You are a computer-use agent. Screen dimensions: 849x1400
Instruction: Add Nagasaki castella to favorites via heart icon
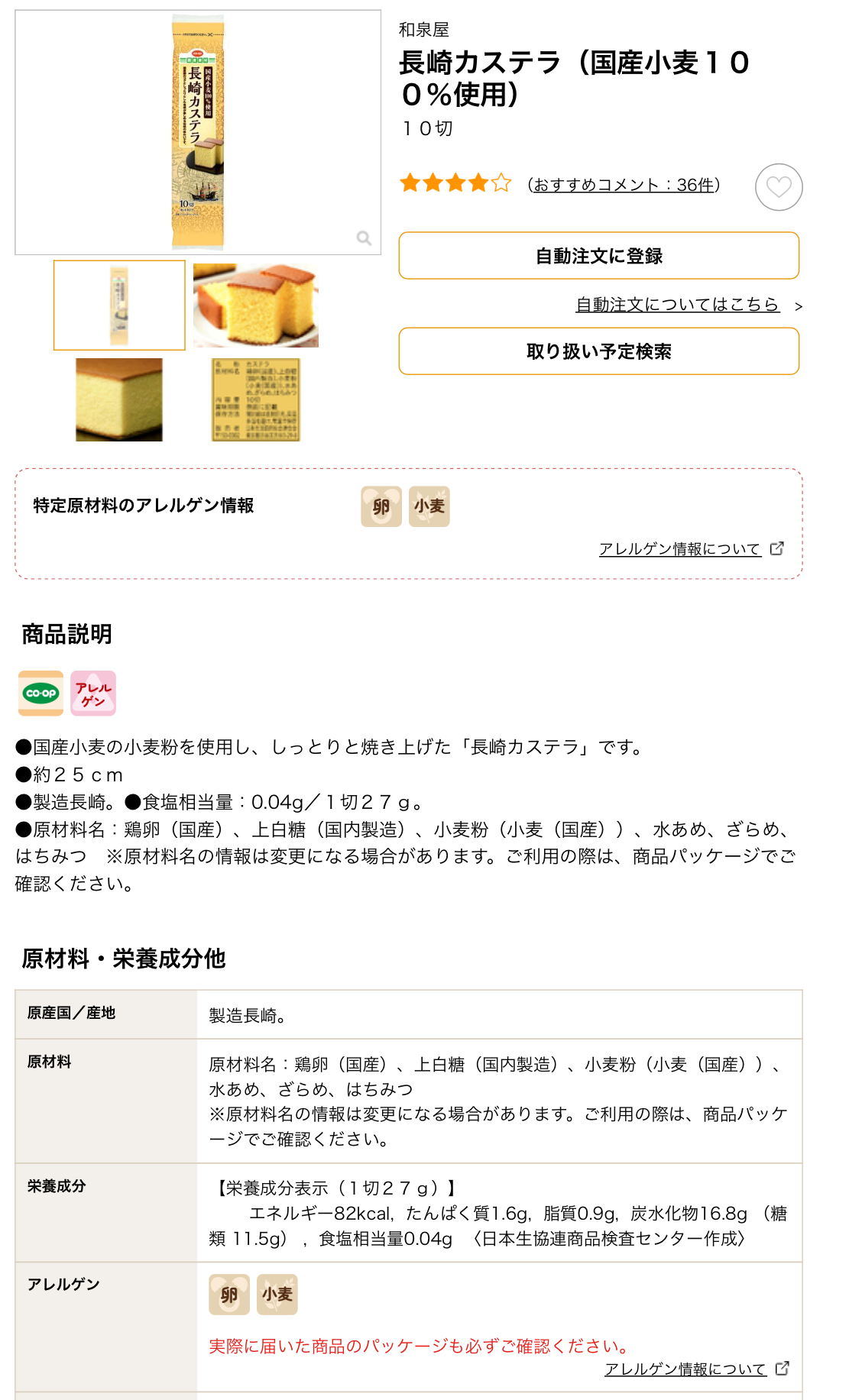tap(778, 187)
